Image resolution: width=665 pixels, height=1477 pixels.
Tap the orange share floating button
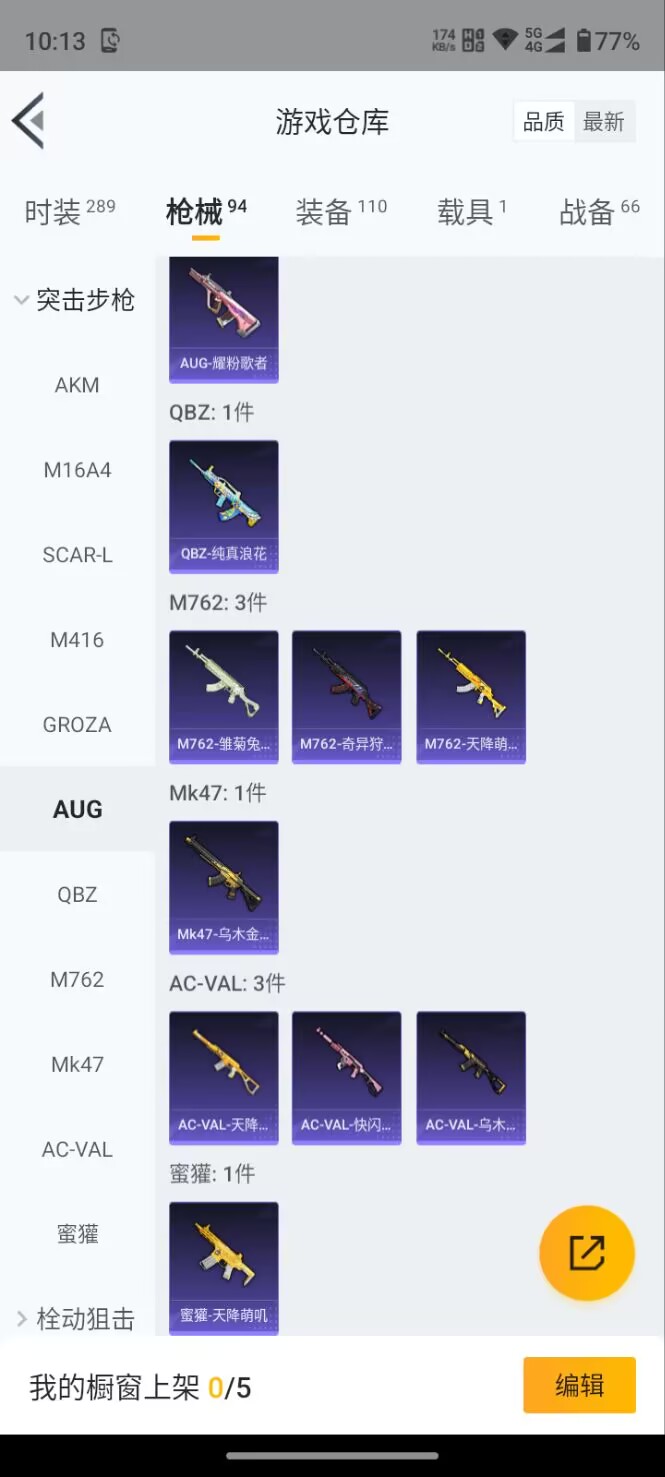click(587, 1253)
